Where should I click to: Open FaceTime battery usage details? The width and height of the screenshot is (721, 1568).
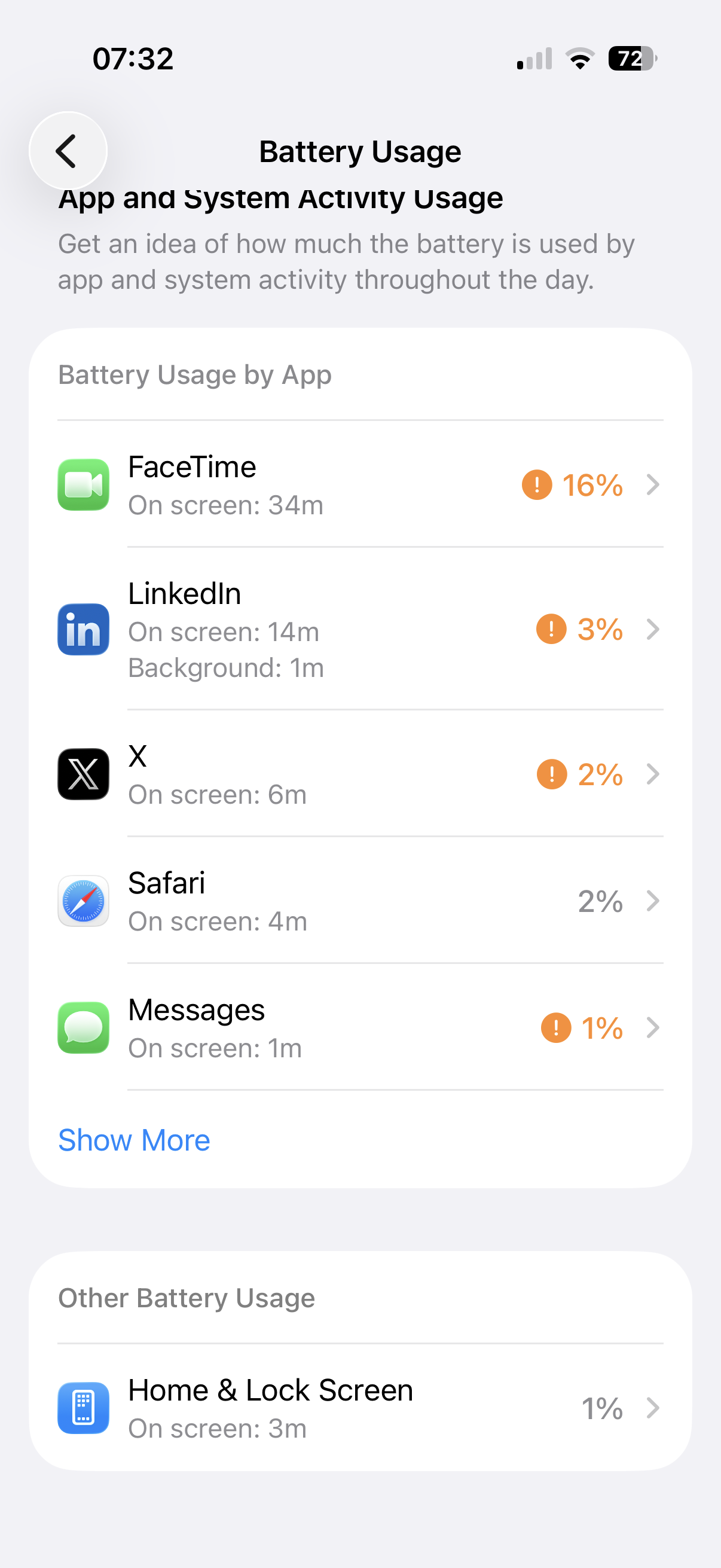(x=359, y=484)
